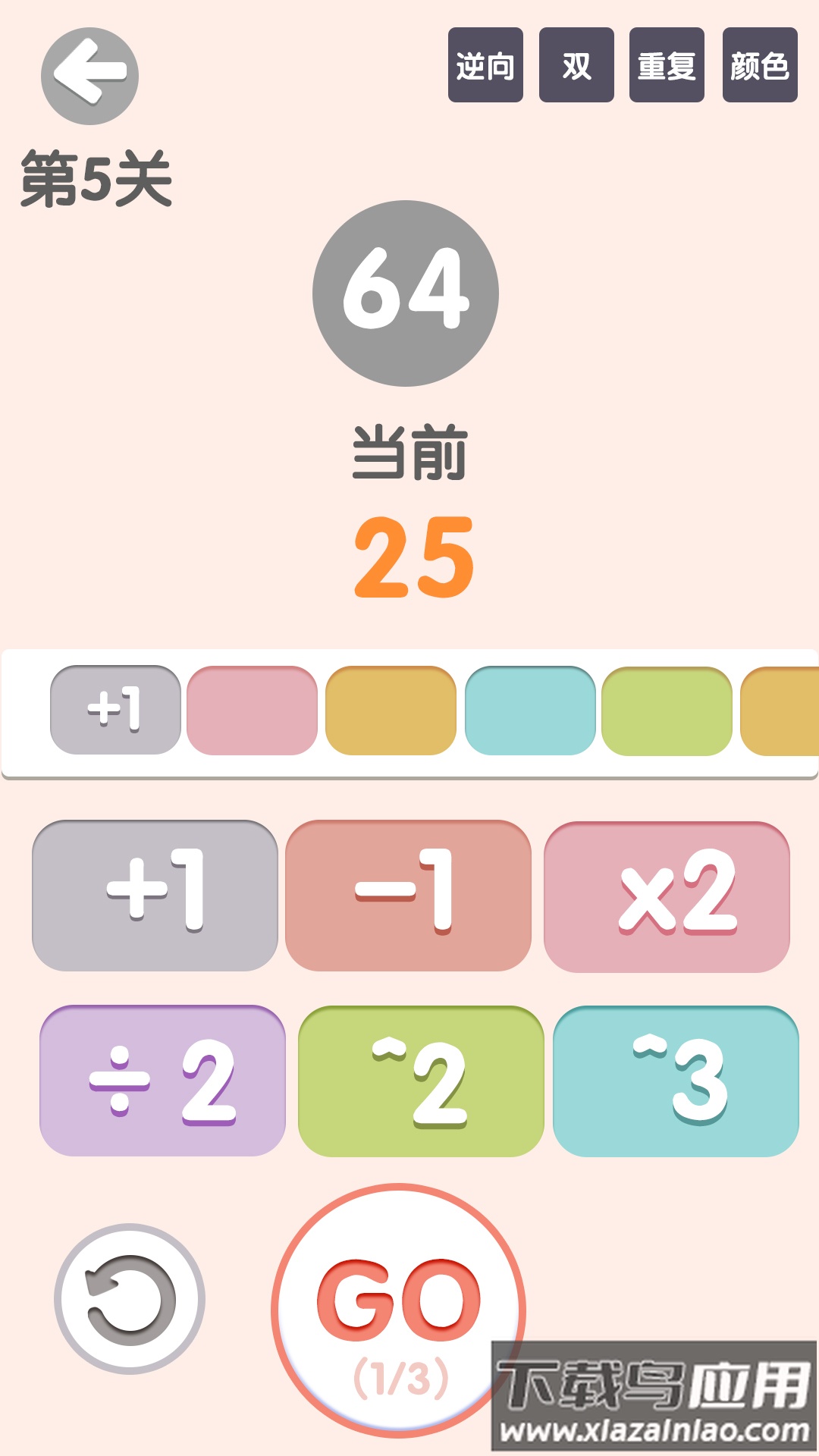Add the +1 operation
This screenshot has height=1456, width=819.
click(x=155, y=895)
